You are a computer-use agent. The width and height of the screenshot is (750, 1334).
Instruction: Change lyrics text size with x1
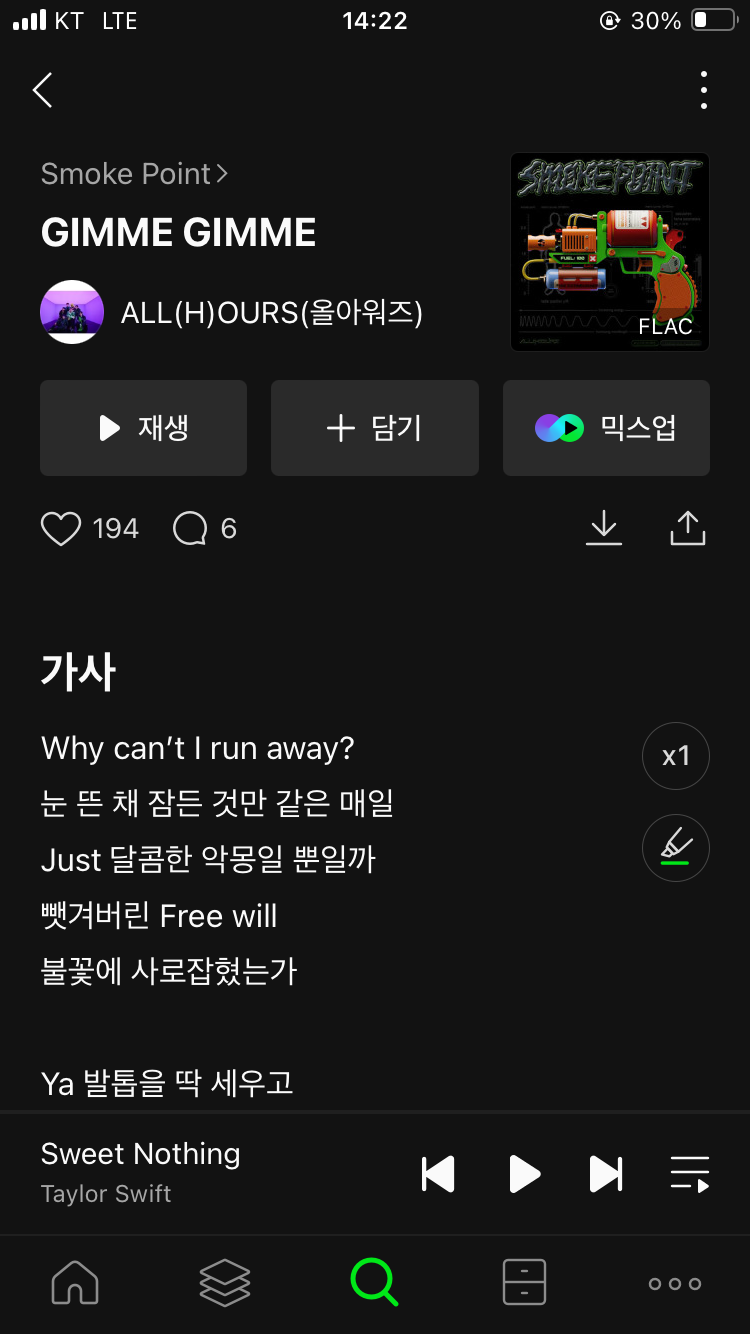[676, 756]
